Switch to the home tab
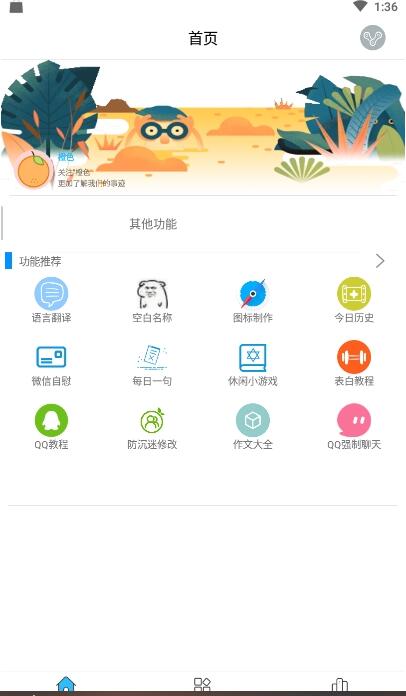This screenshot has width=406, height=696. (66, 684)
